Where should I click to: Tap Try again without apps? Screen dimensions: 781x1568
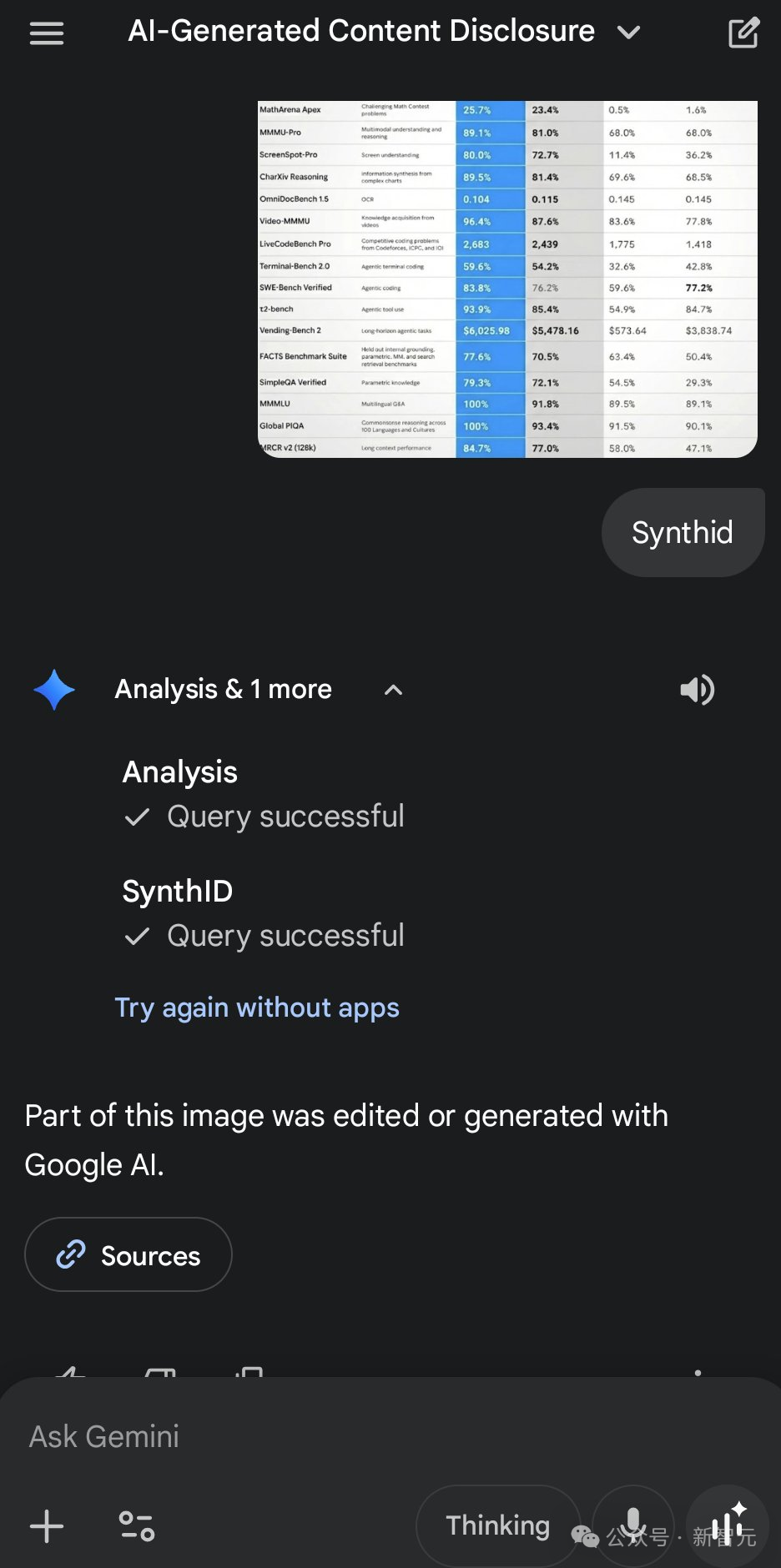[257, 1008]
